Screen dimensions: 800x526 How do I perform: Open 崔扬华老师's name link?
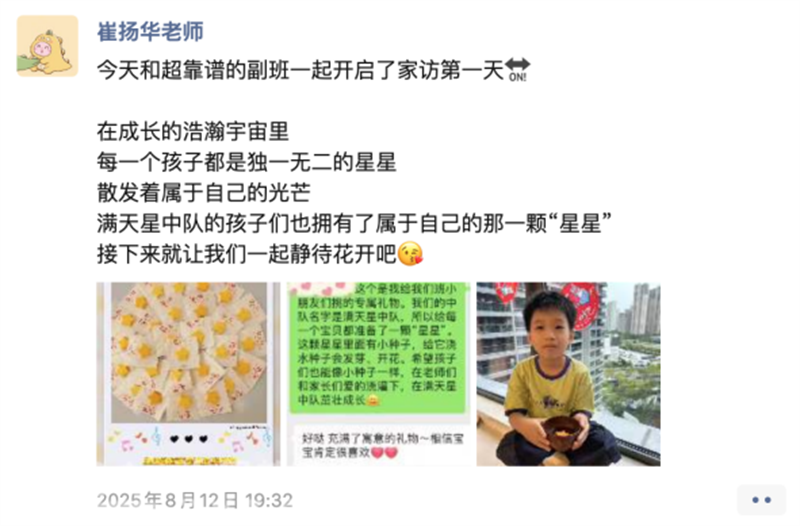150,32
